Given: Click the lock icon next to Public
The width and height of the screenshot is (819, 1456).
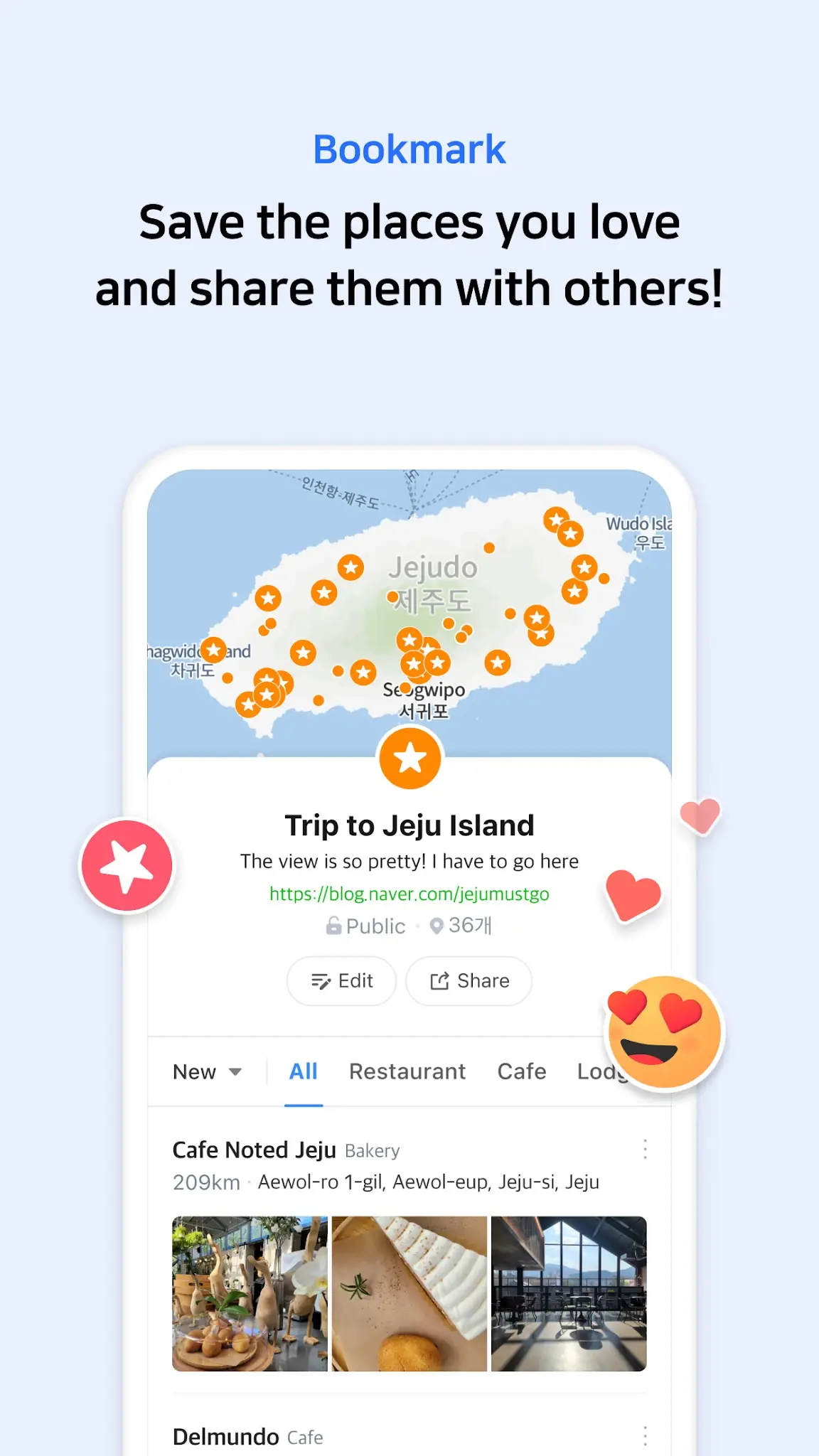Looking at the screenshot, I should pyautogui.click(x=333, y=925).
